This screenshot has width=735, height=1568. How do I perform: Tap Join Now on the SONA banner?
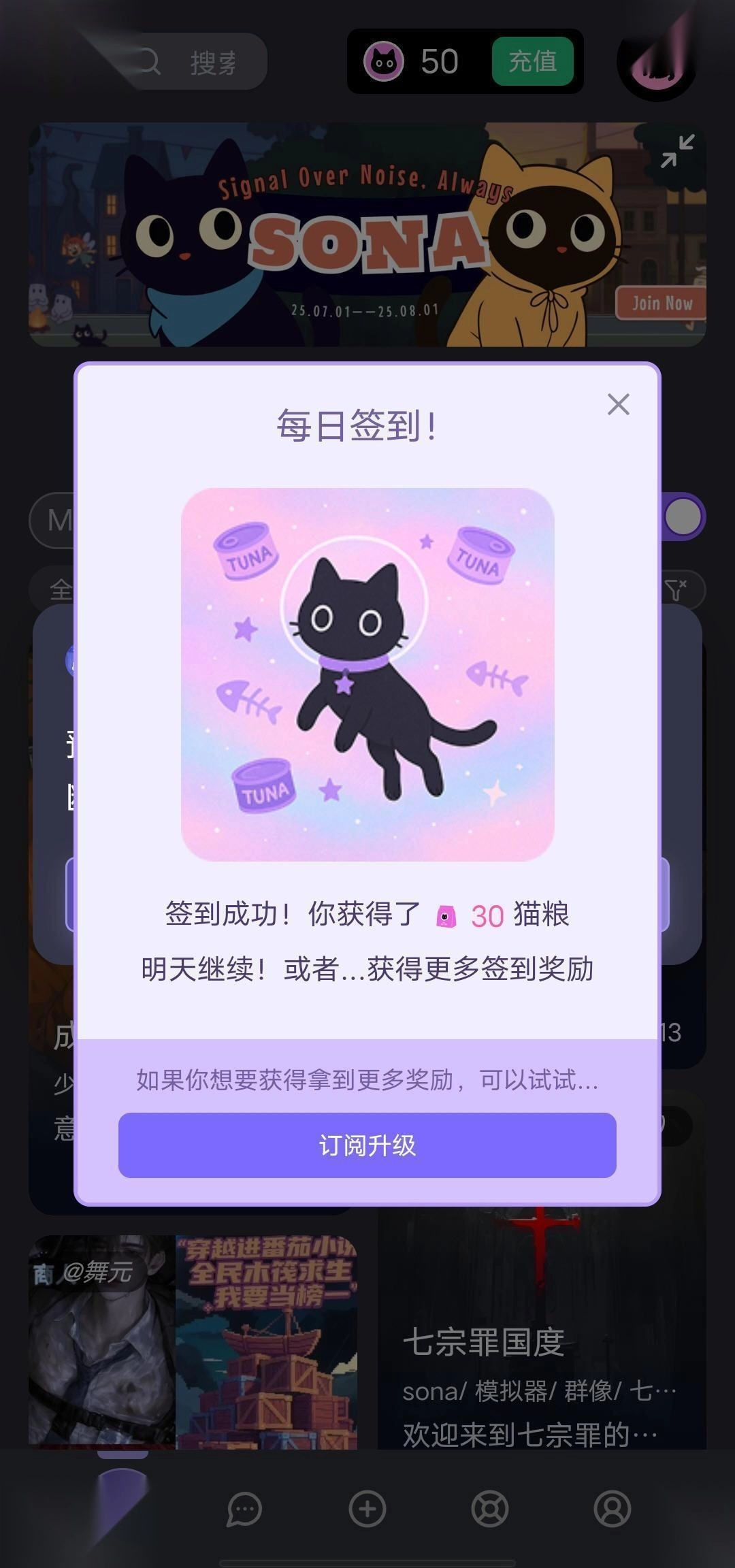click(x=661, y=304)
